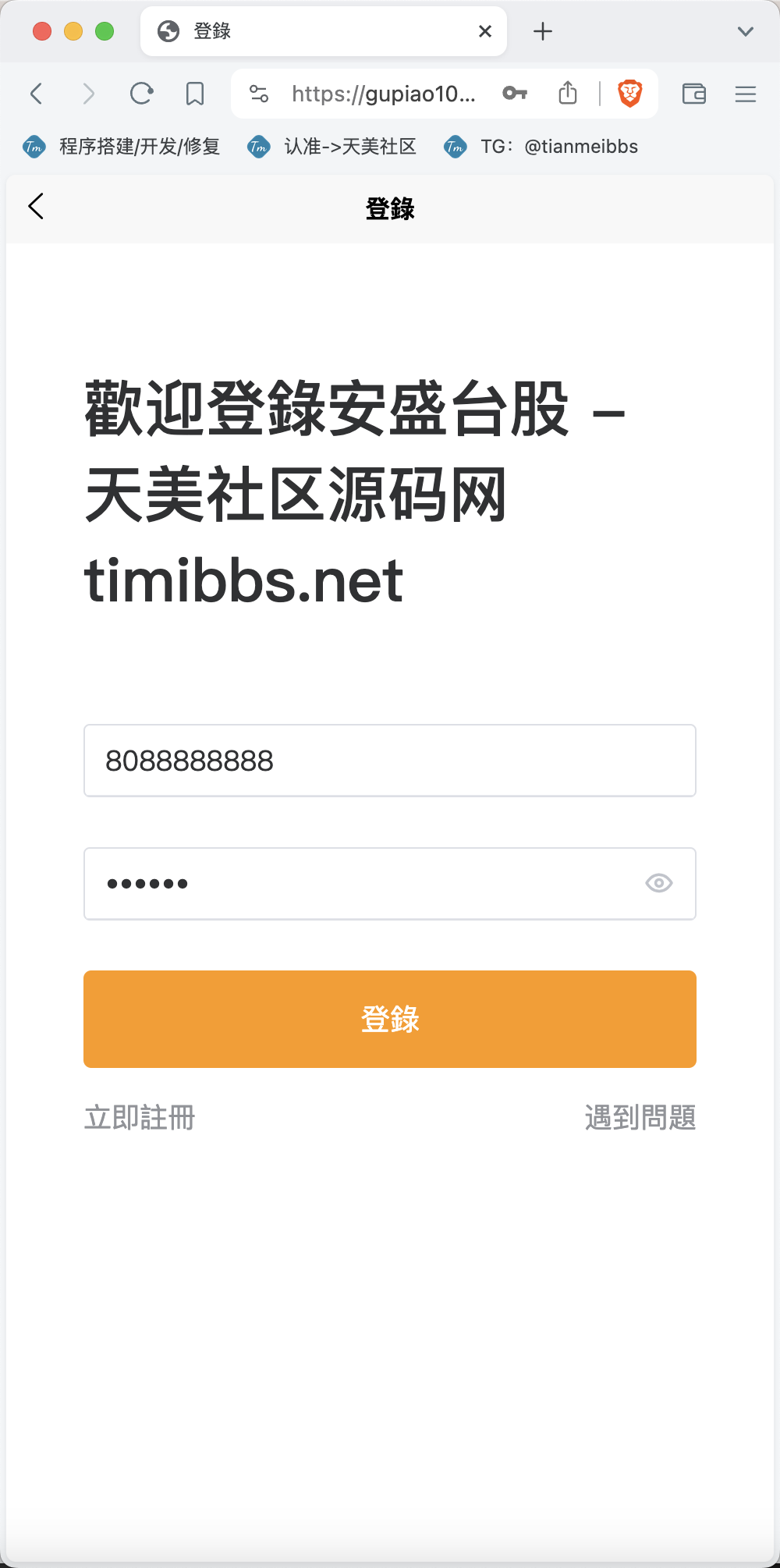The height and width of the screenshot is (1568, 780).
Task: Tap the orange 登錄 login button
Action: 390,1019
